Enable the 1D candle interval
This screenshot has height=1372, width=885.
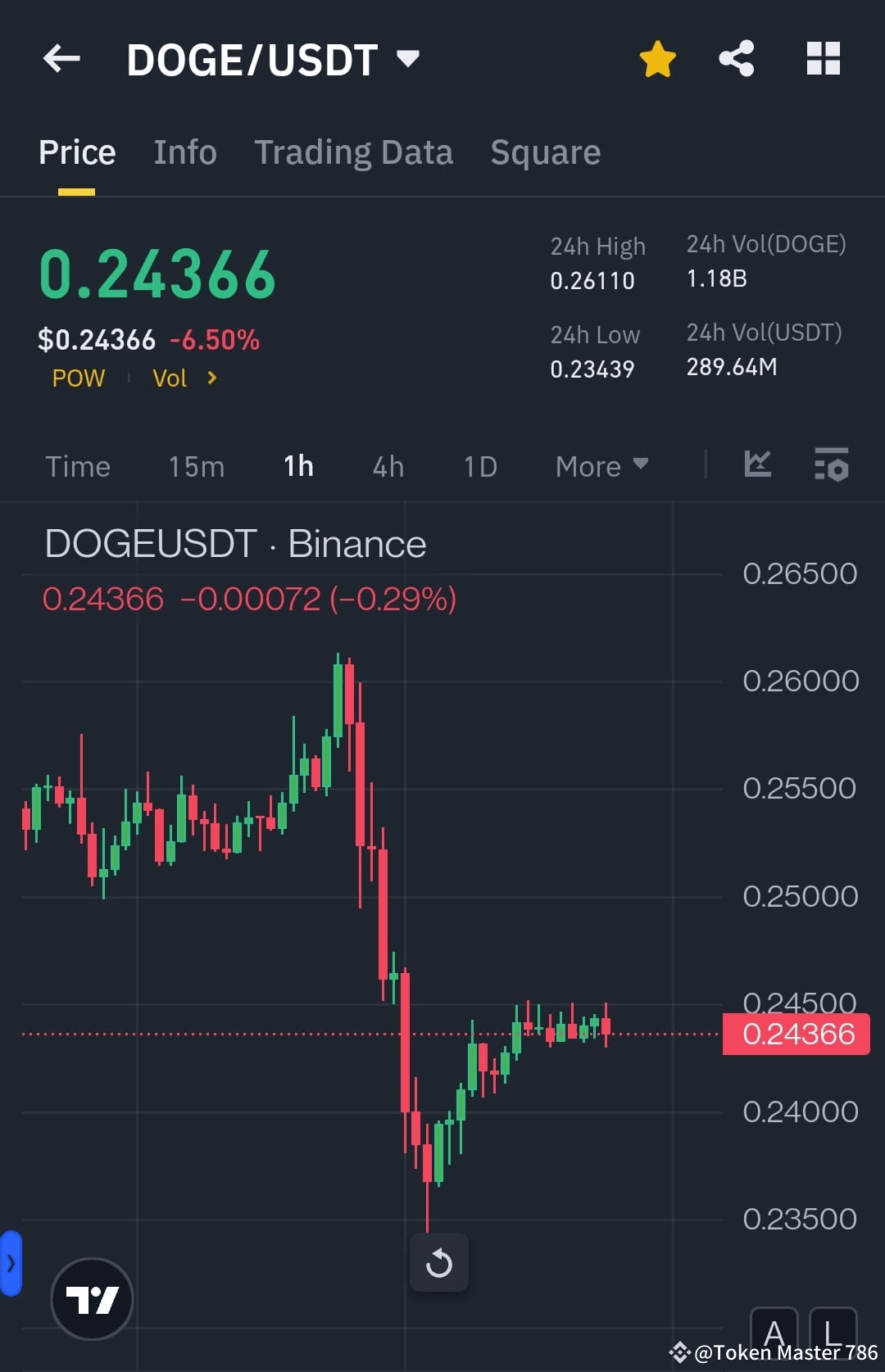coord(479,465)
